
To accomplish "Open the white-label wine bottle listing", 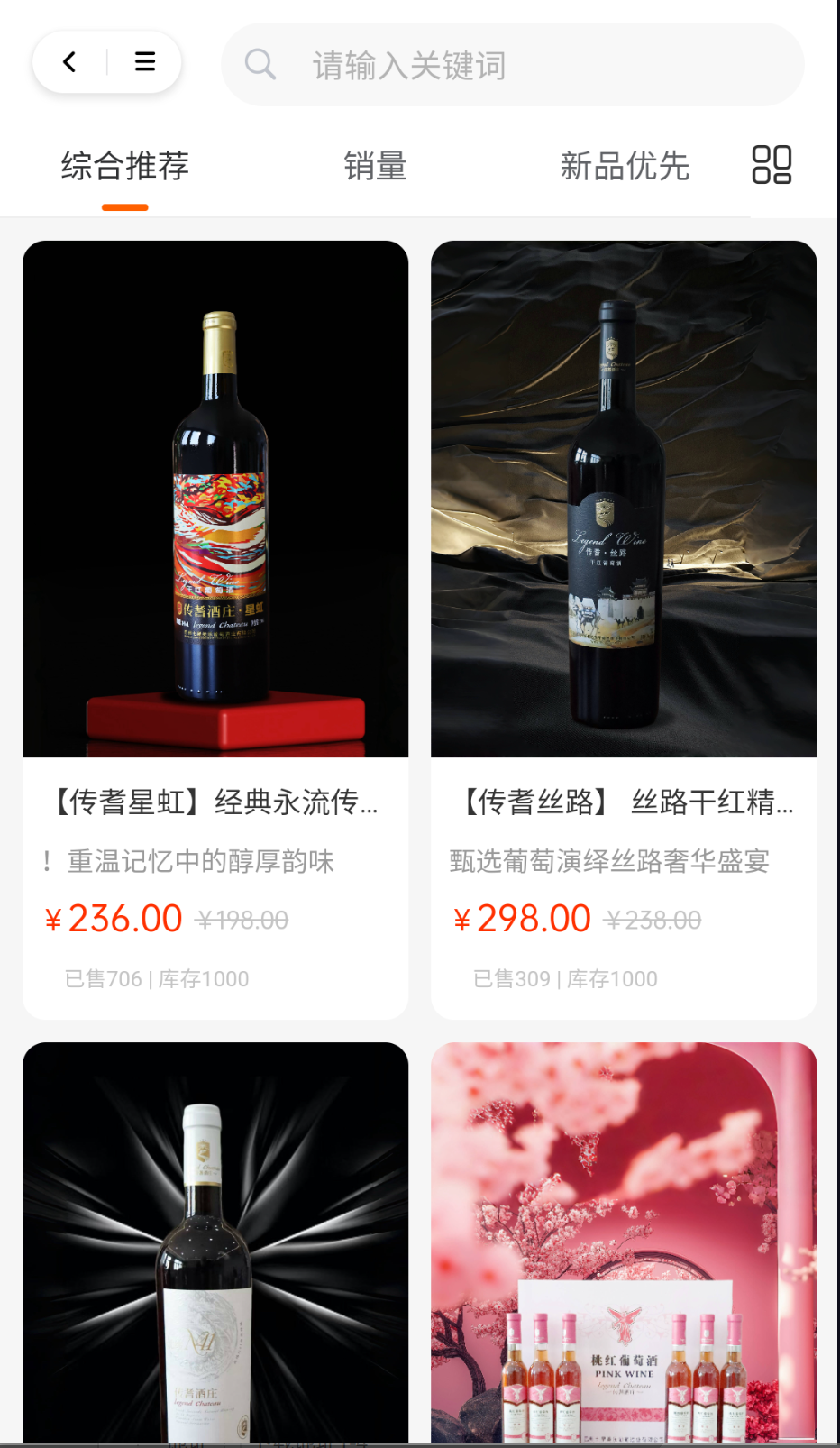I will click(x=215, y=1244).
